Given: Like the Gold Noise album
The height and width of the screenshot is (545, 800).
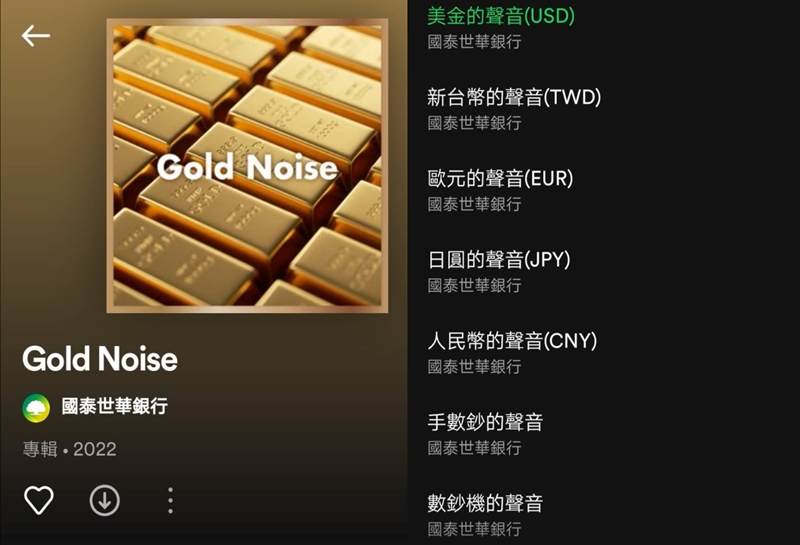Looking at the screenshot, I should pos(39,500).
